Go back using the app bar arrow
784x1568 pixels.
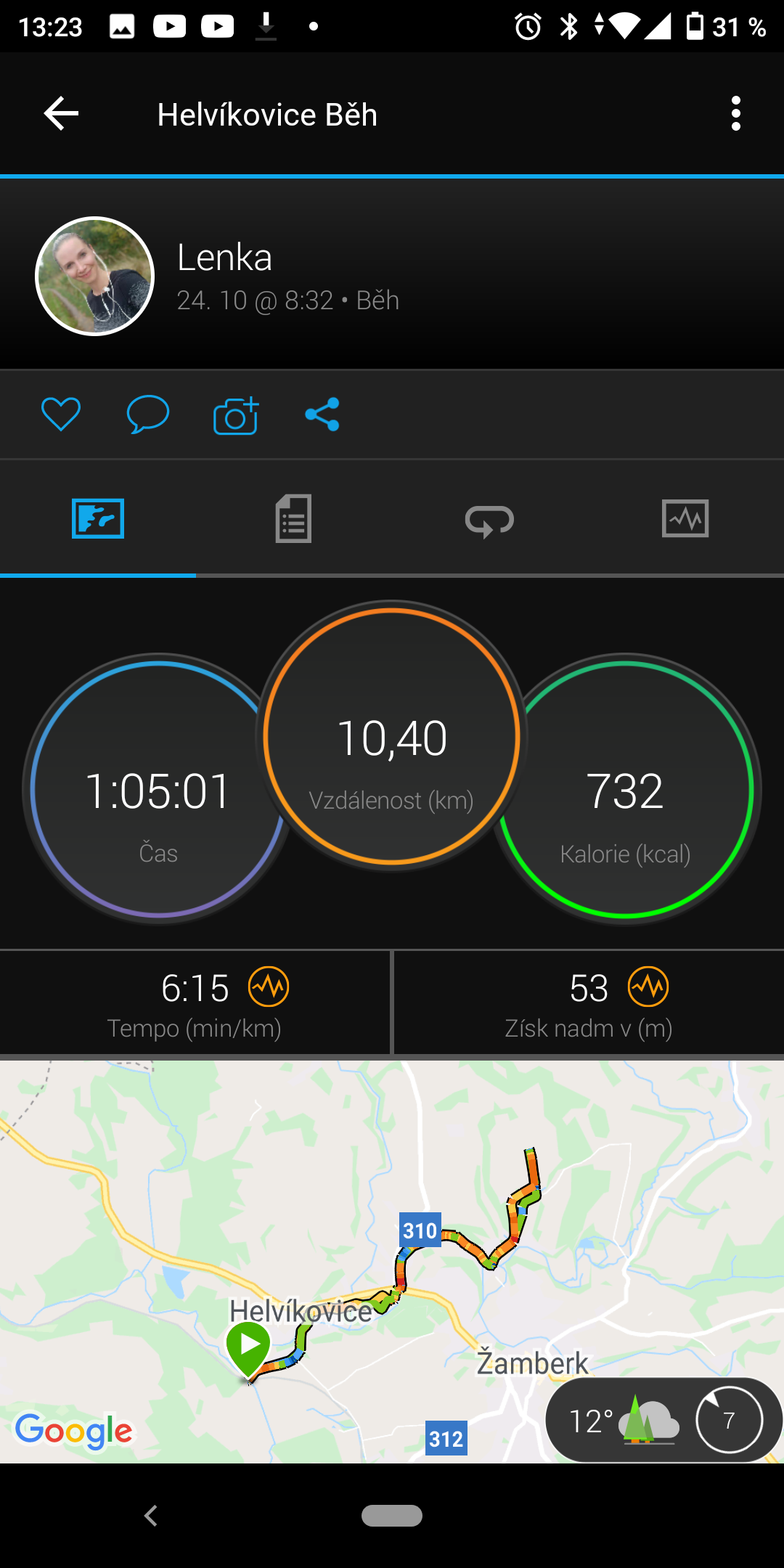pyautogui.click(x=61, y=114)
